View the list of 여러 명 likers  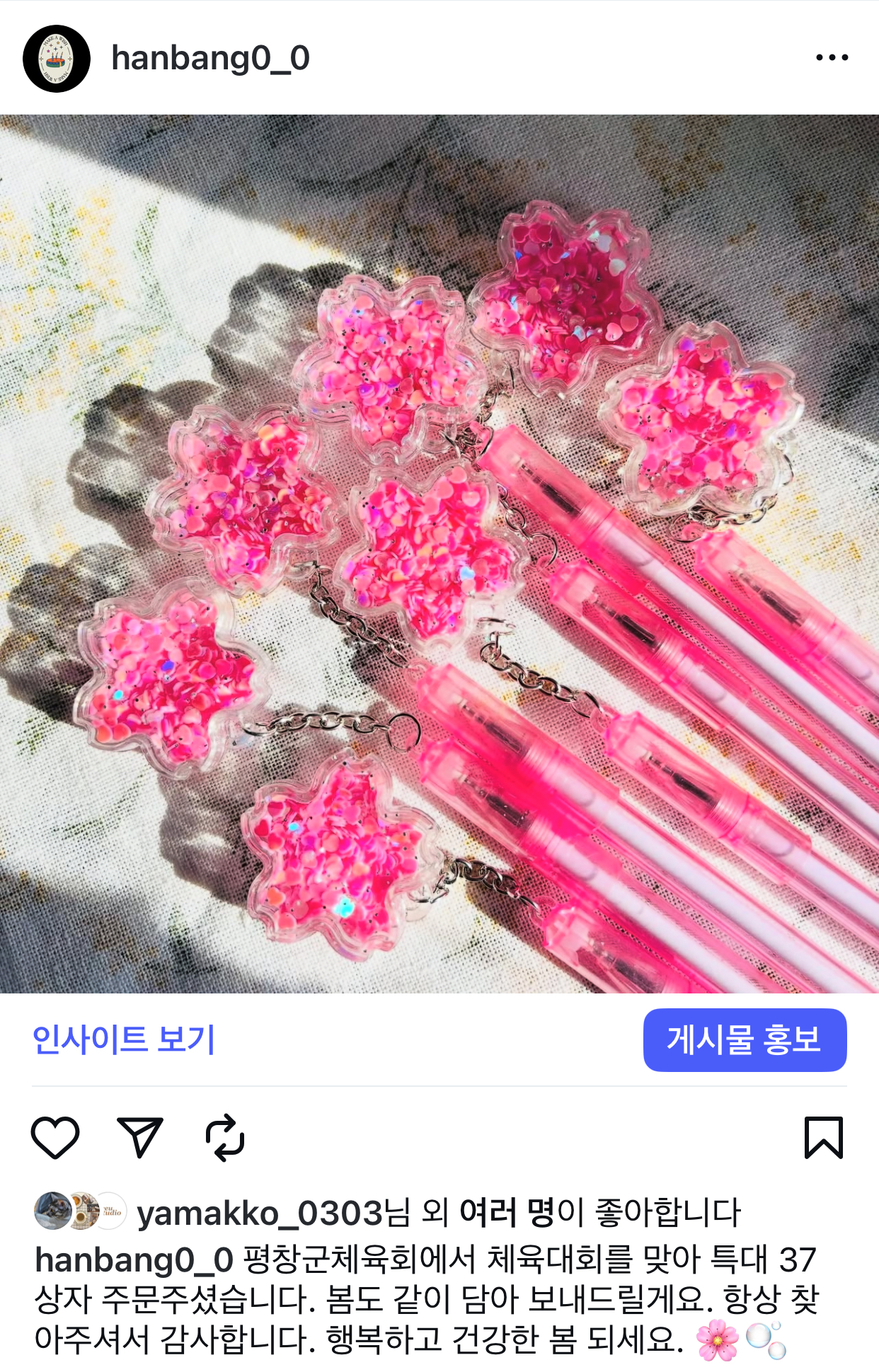pyautogui.click(x=506, y=1214)
